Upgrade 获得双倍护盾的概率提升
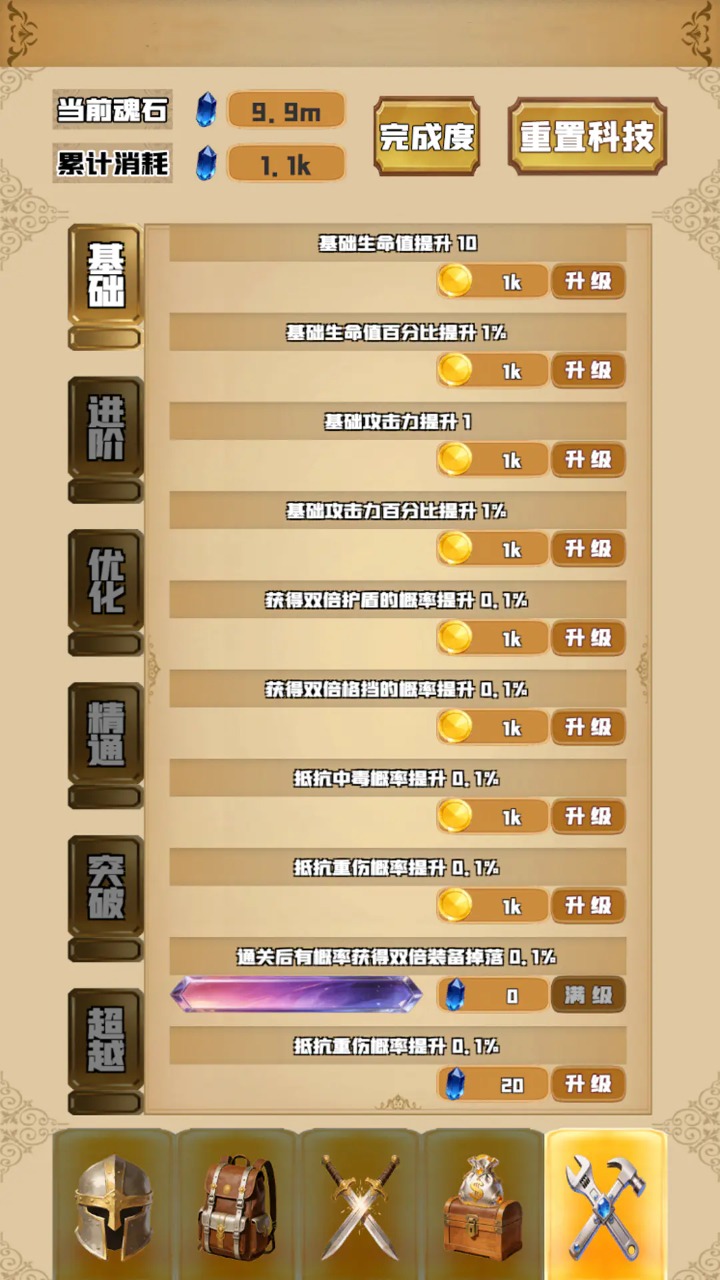720x1280 pixels. (x=588, y=638)
